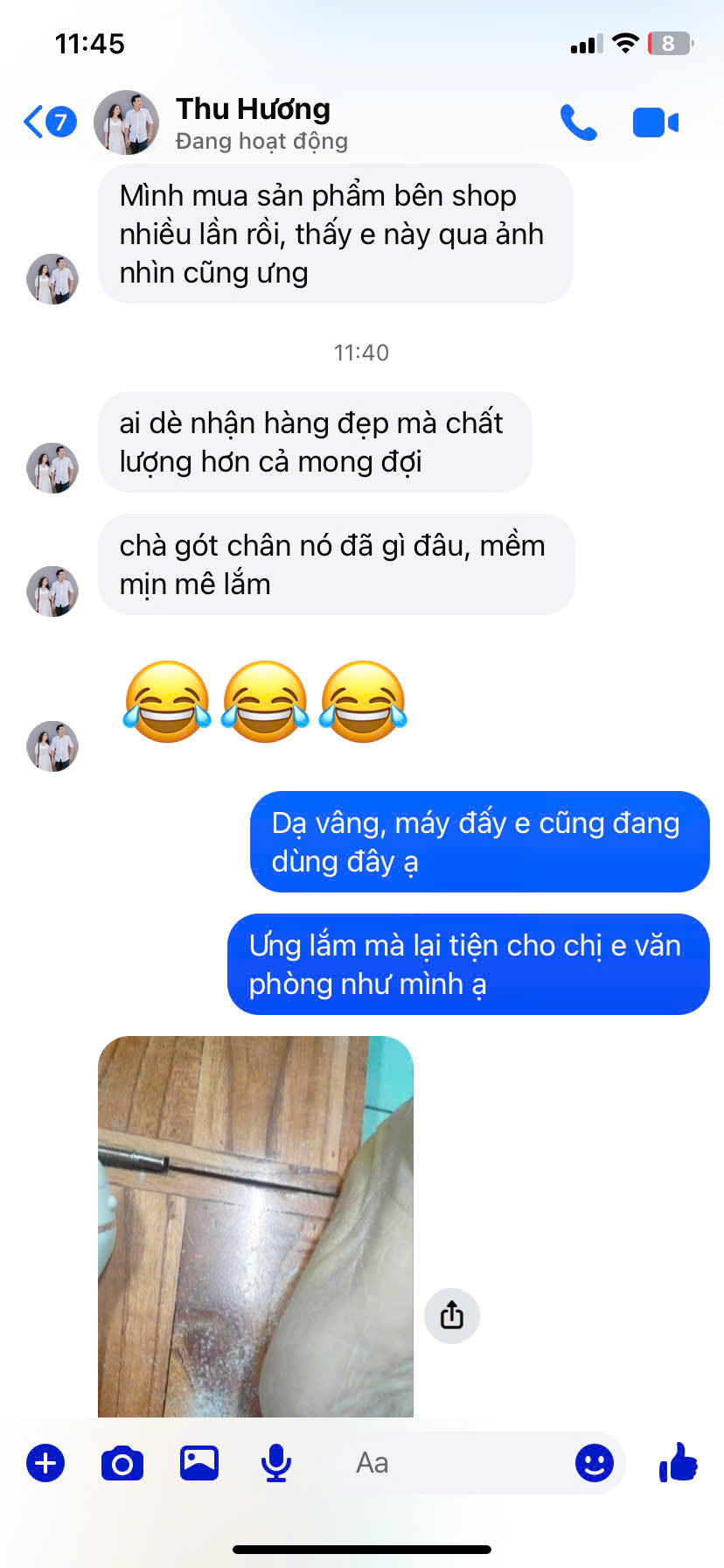Open Thu Hương's profile from the header

pyautogui.click(x=221, y=122)
